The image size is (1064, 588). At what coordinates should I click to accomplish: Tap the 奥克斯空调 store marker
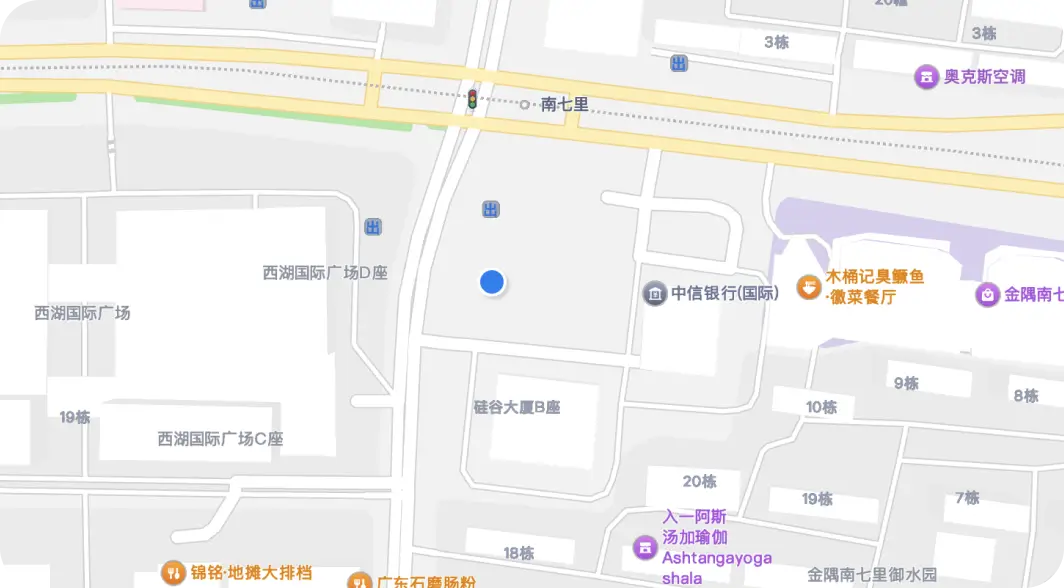coord(927,77)
